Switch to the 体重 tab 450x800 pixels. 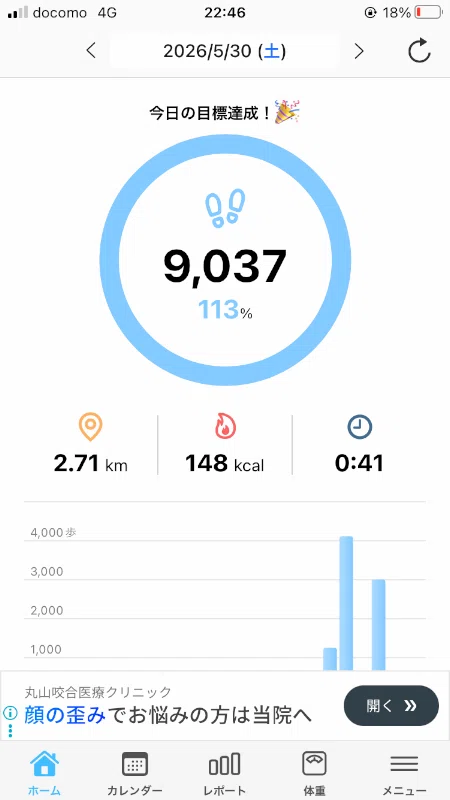pyautogui.click(x=314, y=772)
